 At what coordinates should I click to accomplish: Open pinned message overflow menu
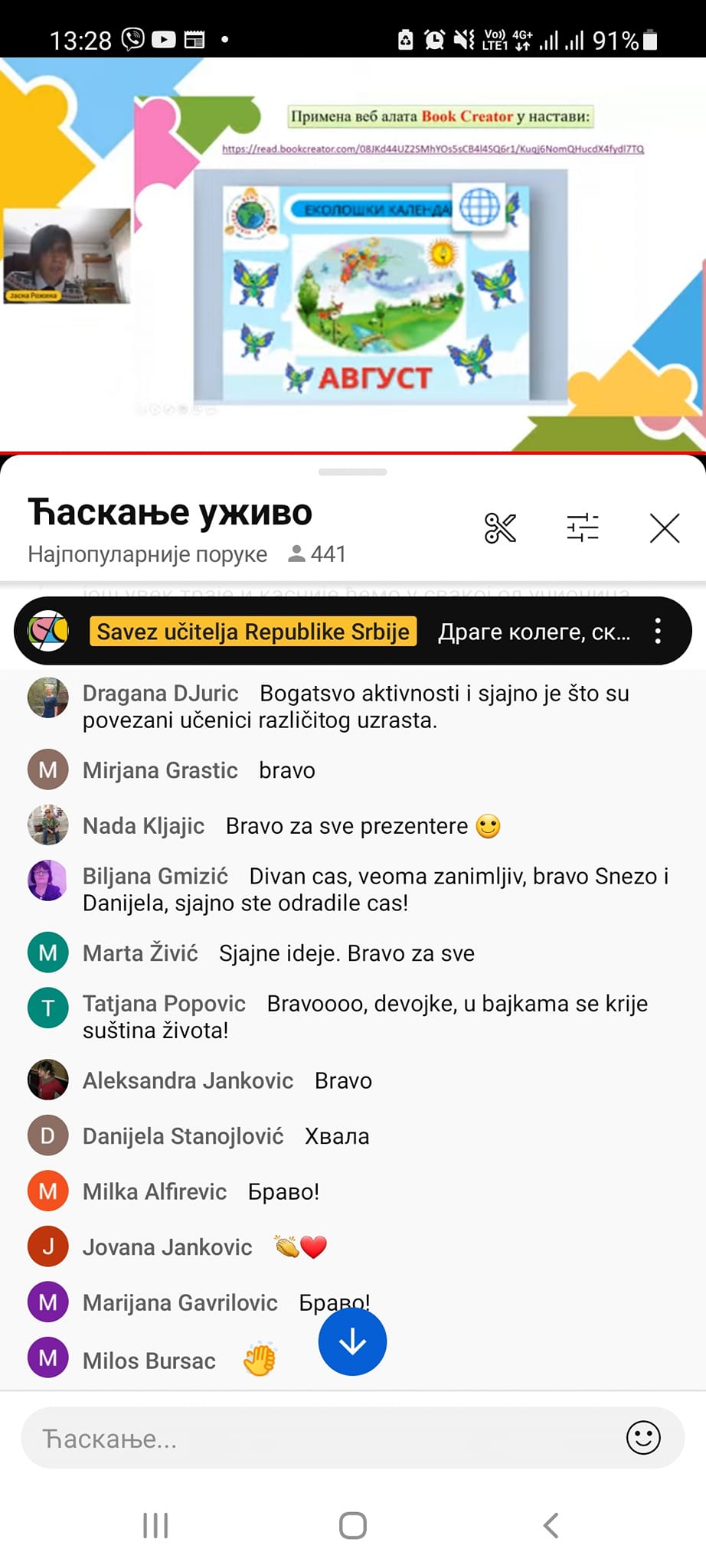pos(658,631)
